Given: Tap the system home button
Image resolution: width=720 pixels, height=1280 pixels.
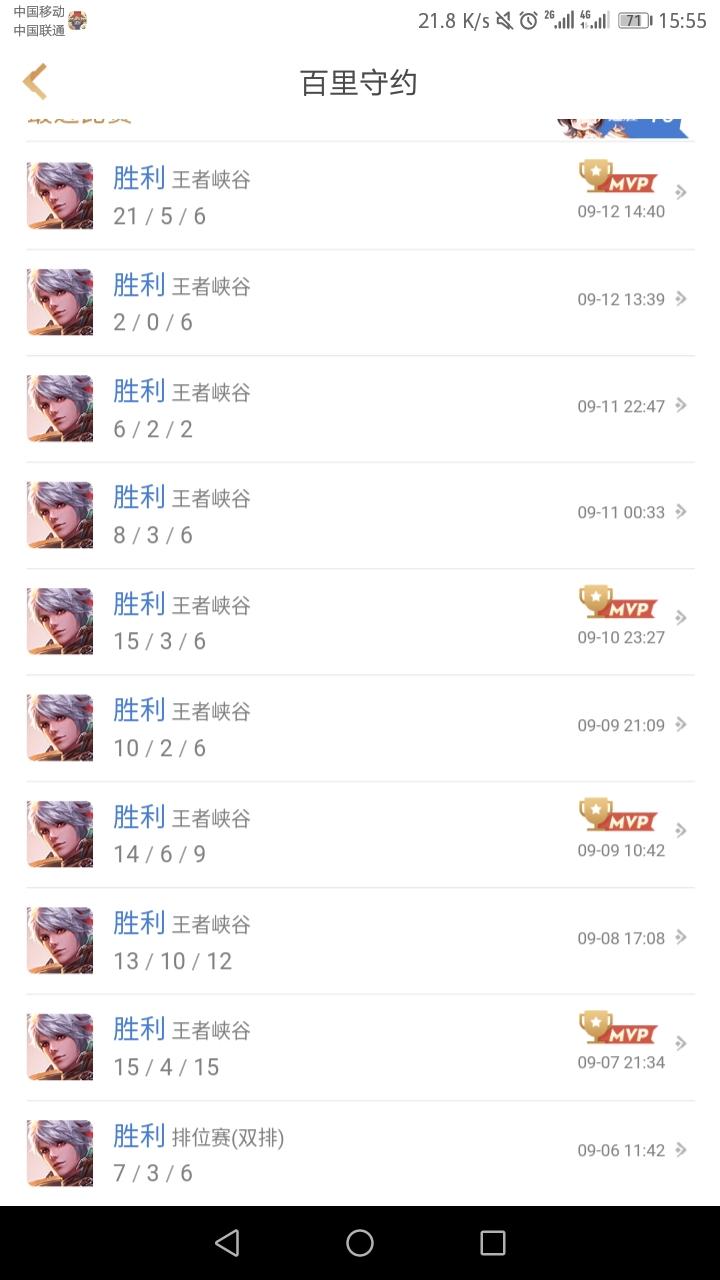Looking at the screenshot, I should click(x=360, y=1243).
